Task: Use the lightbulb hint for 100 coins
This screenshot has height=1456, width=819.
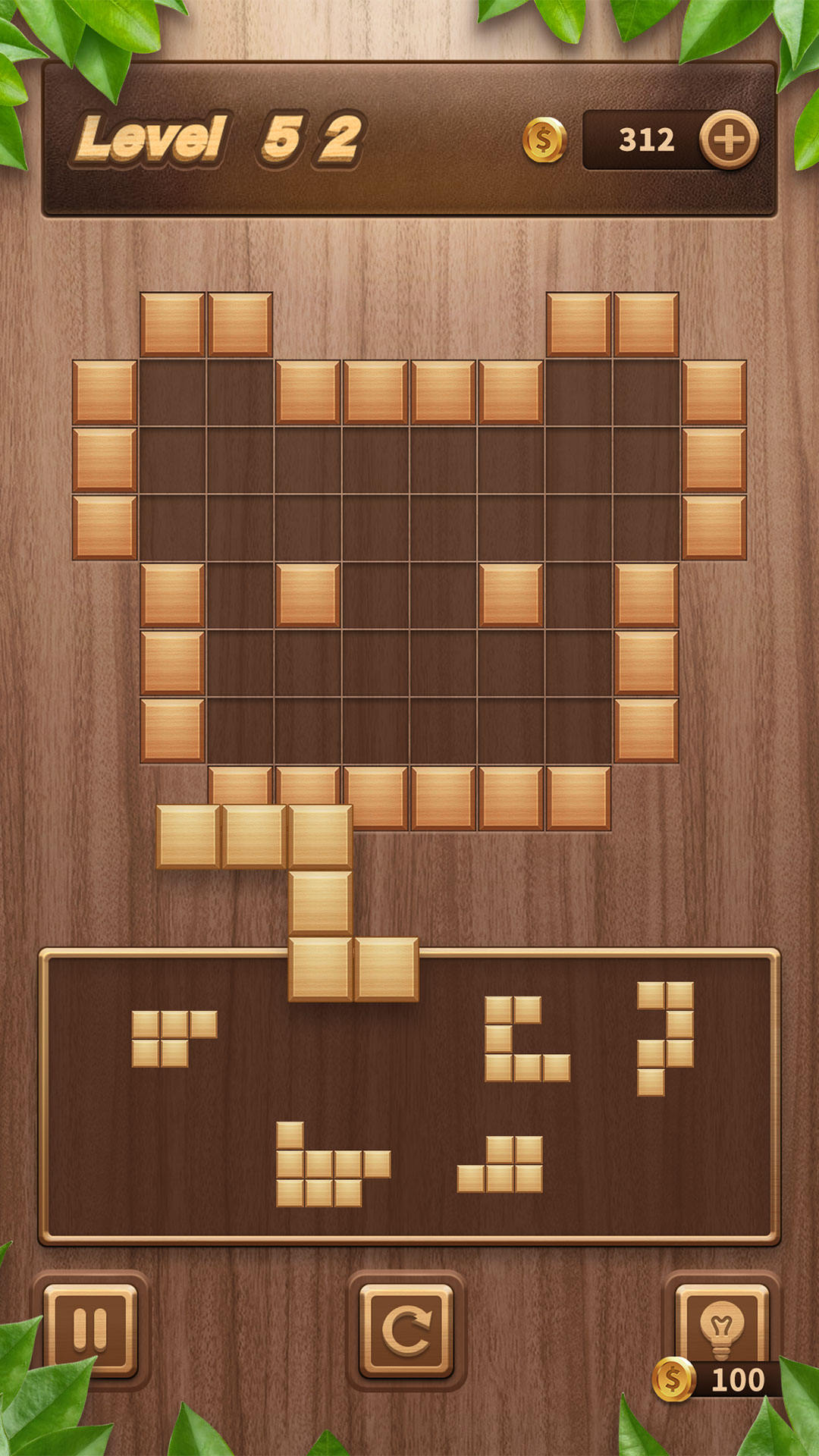Action: point(721,1326)
